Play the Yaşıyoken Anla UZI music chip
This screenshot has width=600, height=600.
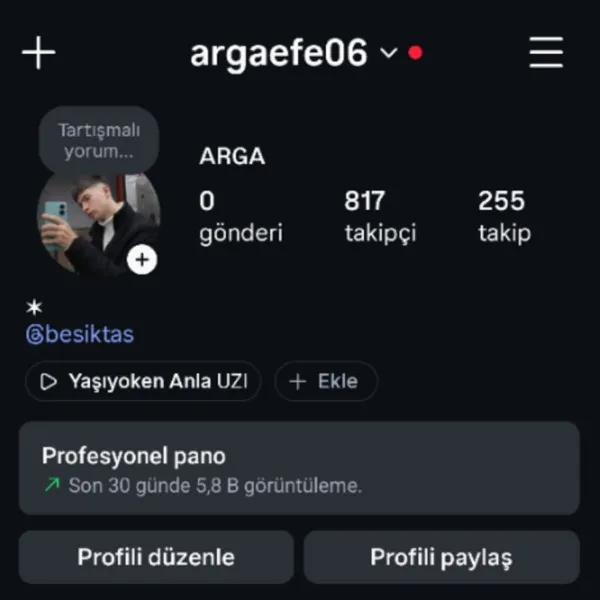tap(143, 381)
